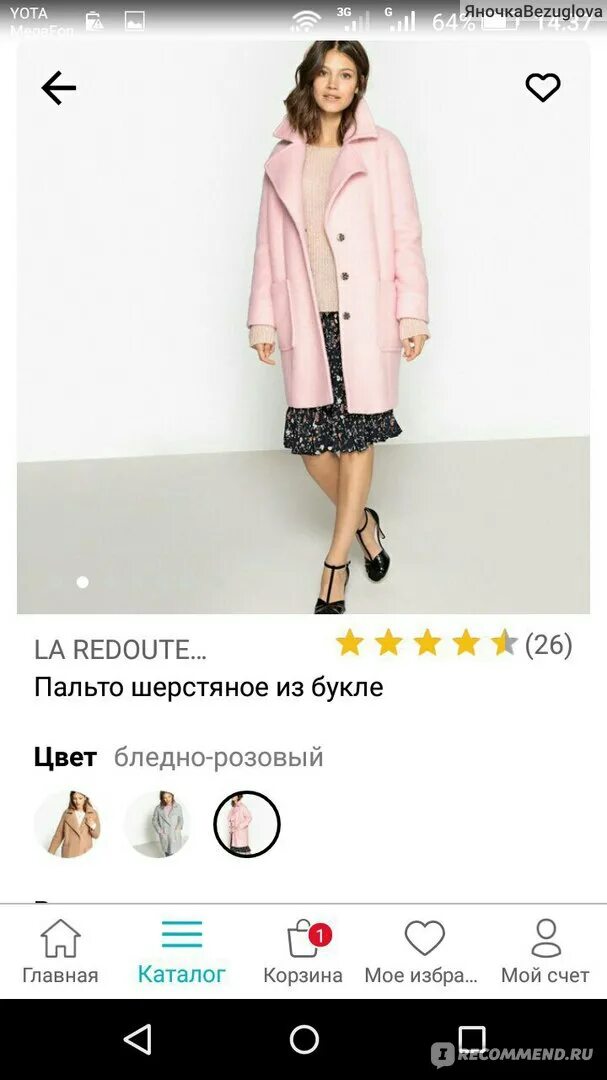The image size is (607, 1080).
Task: Go back using the top-left arrow
Action: pyautogui.click(x=59, y=88)
